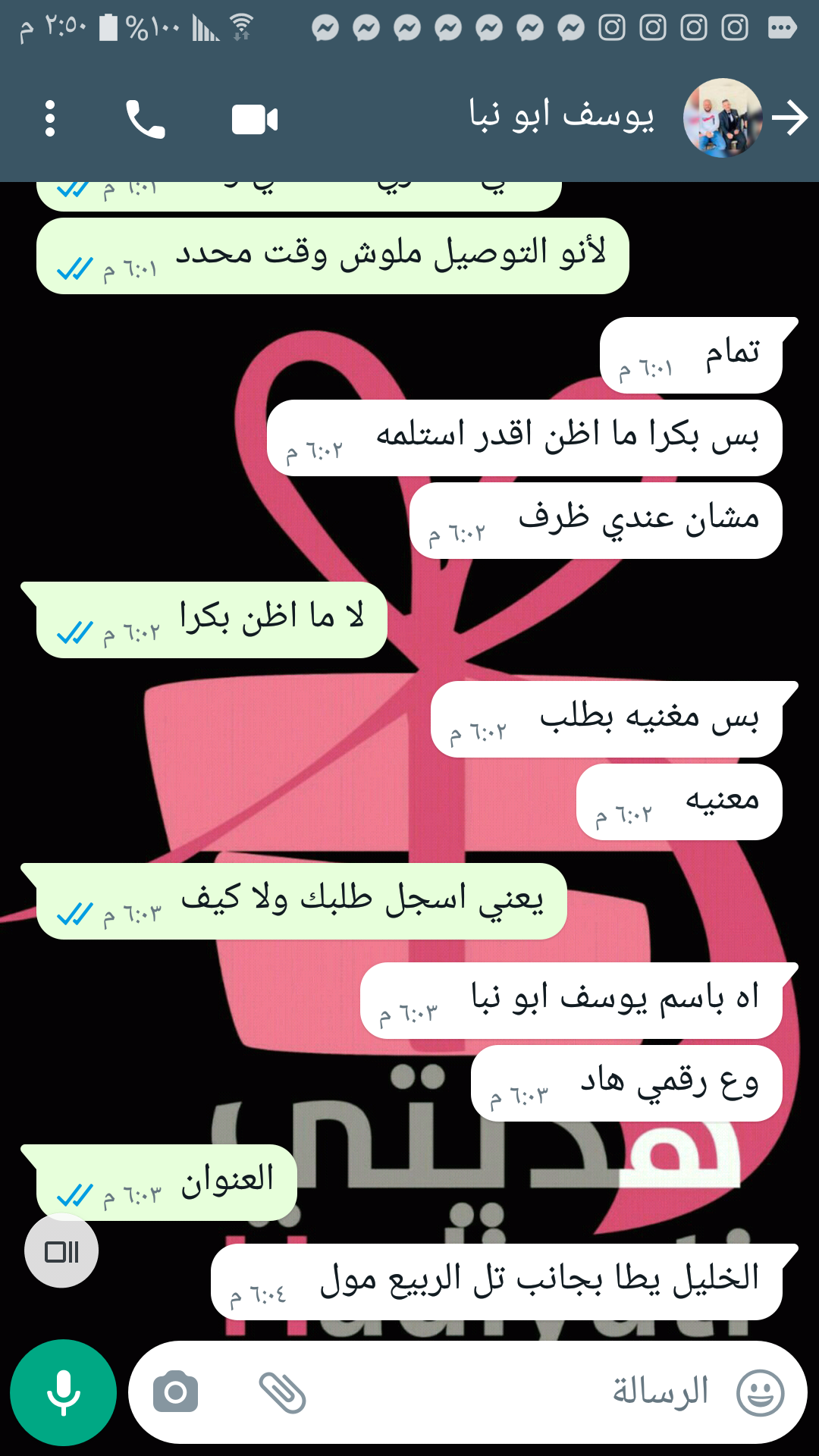Record a voice message with microphone
The image size is (819, 1456).
[63, 1392]
